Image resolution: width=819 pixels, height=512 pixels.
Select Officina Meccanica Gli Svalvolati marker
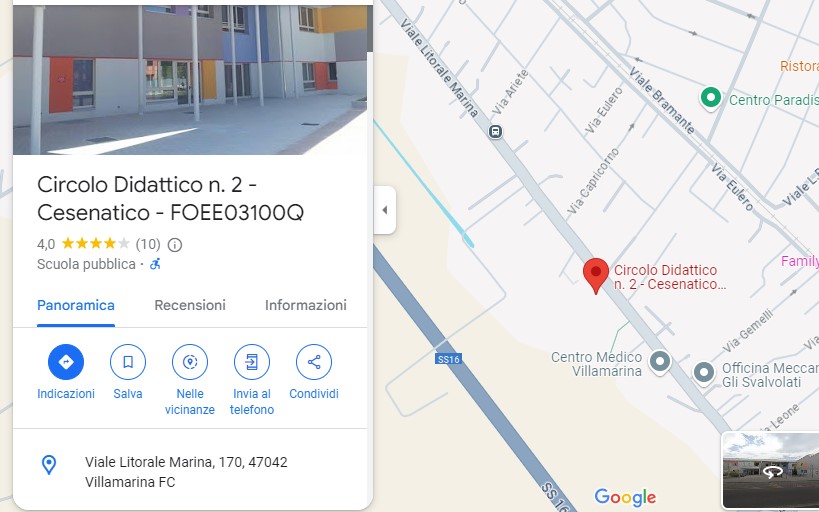point(704,372)
